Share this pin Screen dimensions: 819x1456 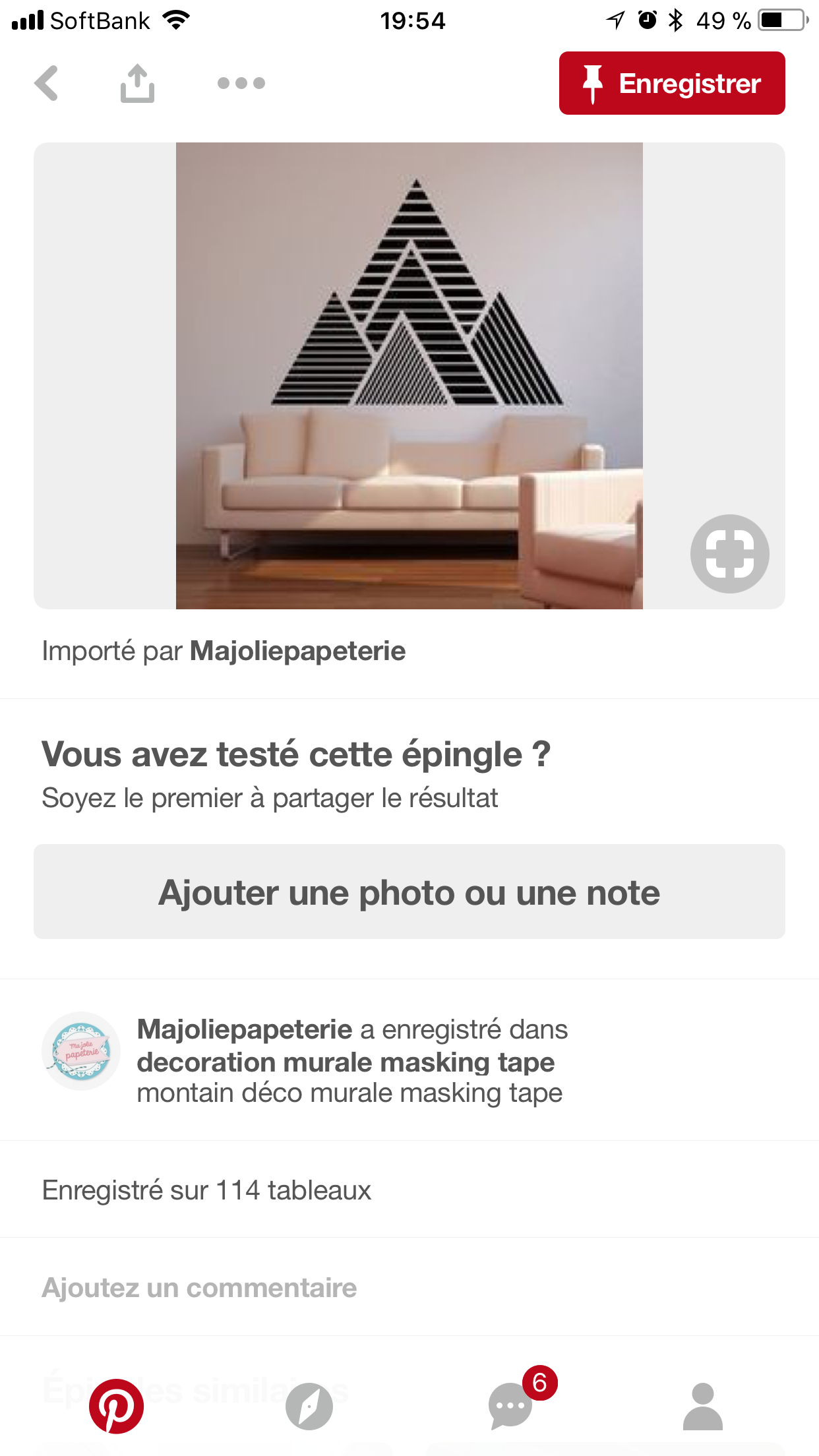(x=137, y=83)
